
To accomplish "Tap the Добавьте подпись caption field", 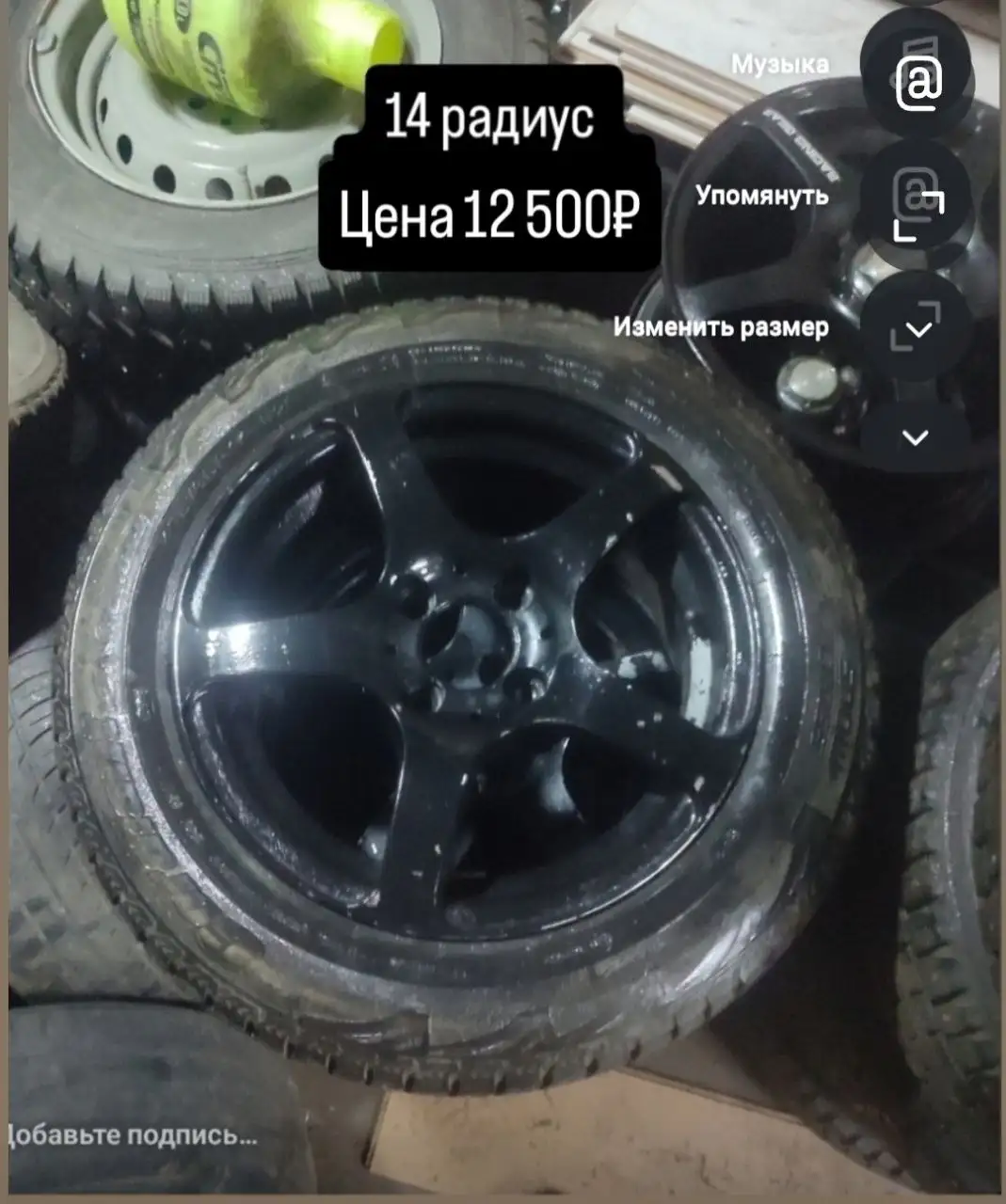I will click(132, 1135).
